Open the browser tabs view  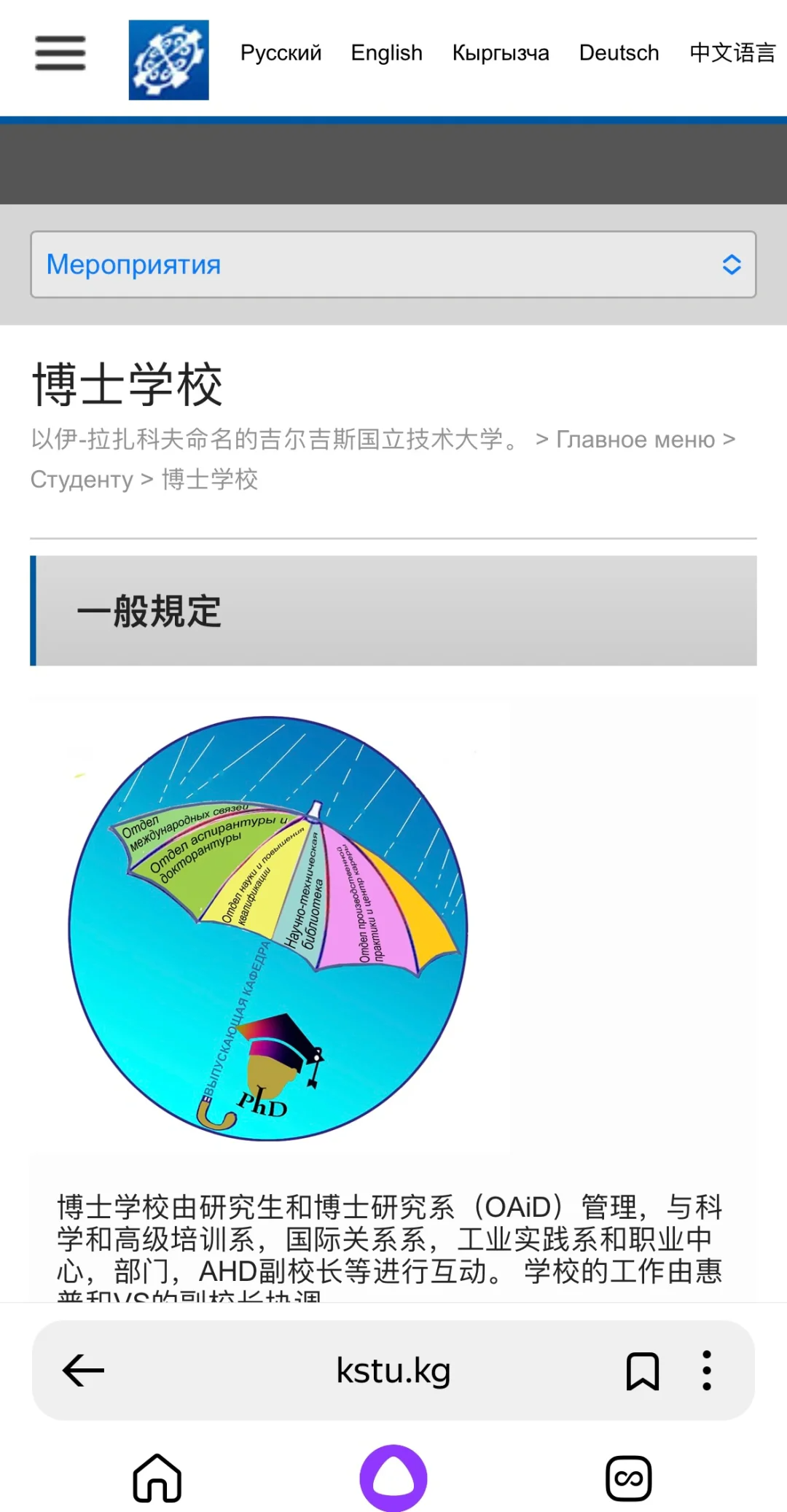(628, 1478)
